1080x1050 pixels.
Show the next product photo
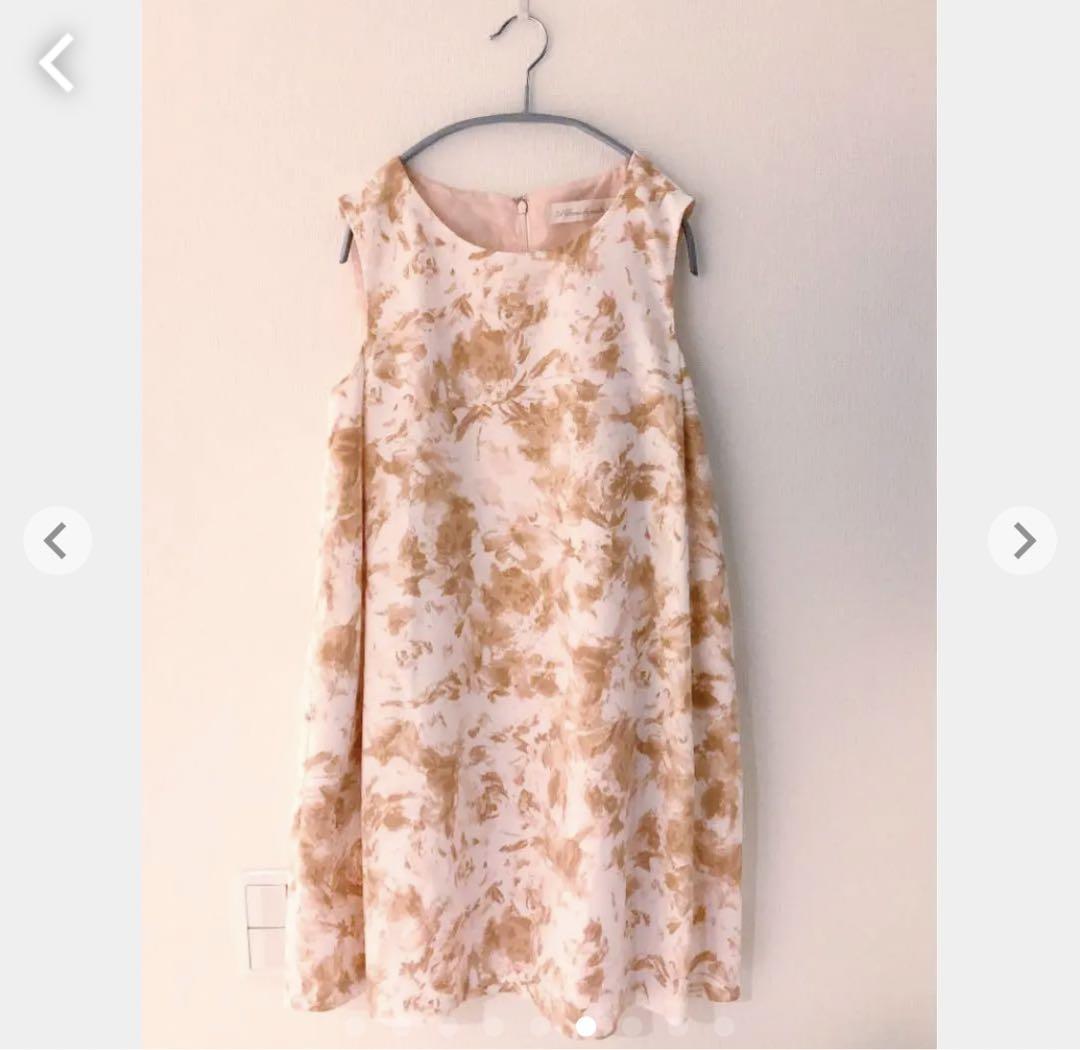click(x=1022, y=540)
